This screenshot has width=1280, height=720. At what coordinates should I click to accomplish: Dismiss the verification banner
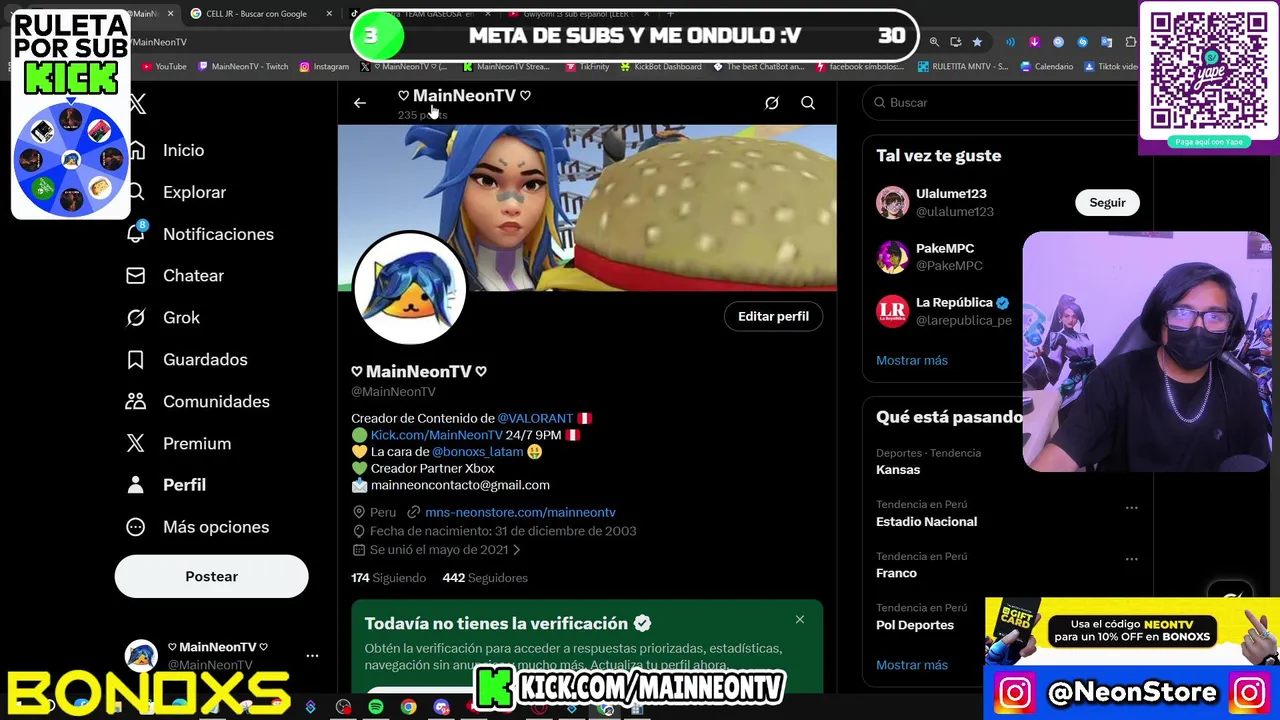[x=800, y=620]
